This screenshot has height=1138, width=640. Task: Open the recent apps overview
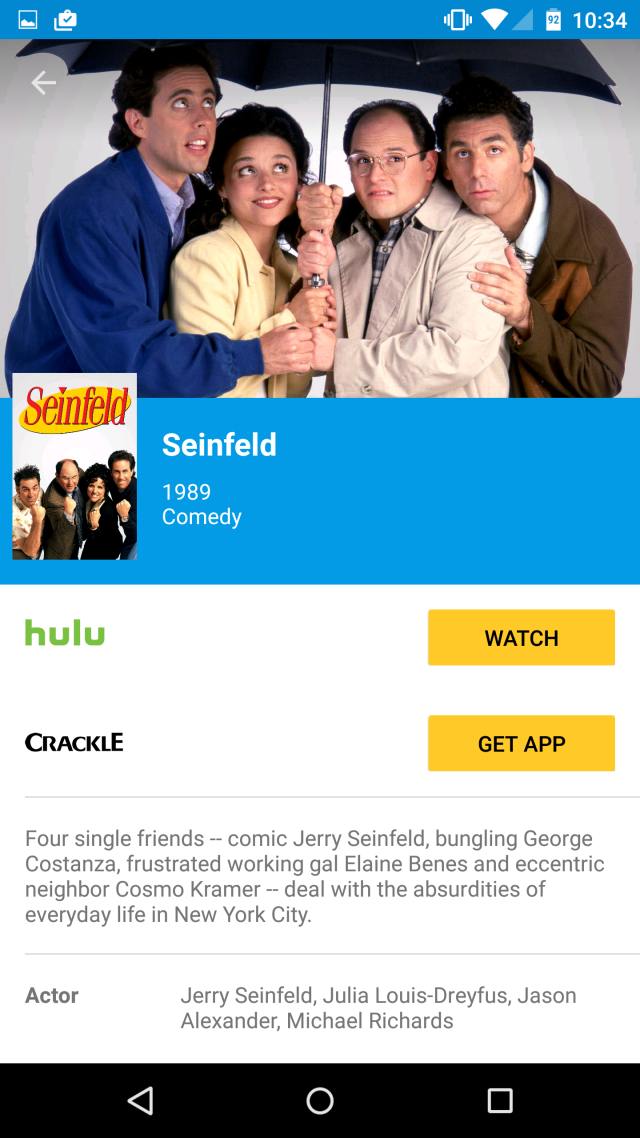click(x=499, y=1101)
